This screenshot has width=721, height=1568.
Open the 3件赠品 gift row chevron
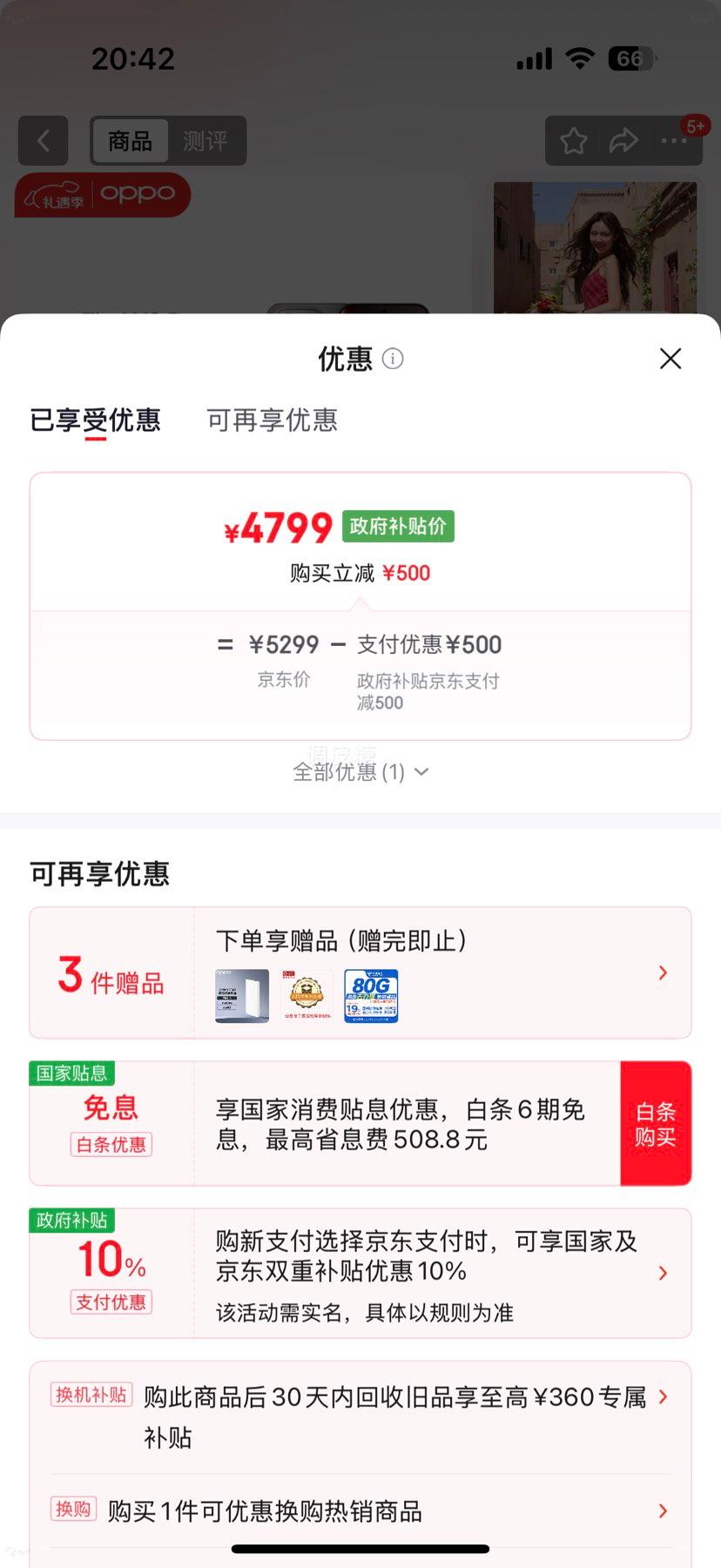click(x=662, y=972)
